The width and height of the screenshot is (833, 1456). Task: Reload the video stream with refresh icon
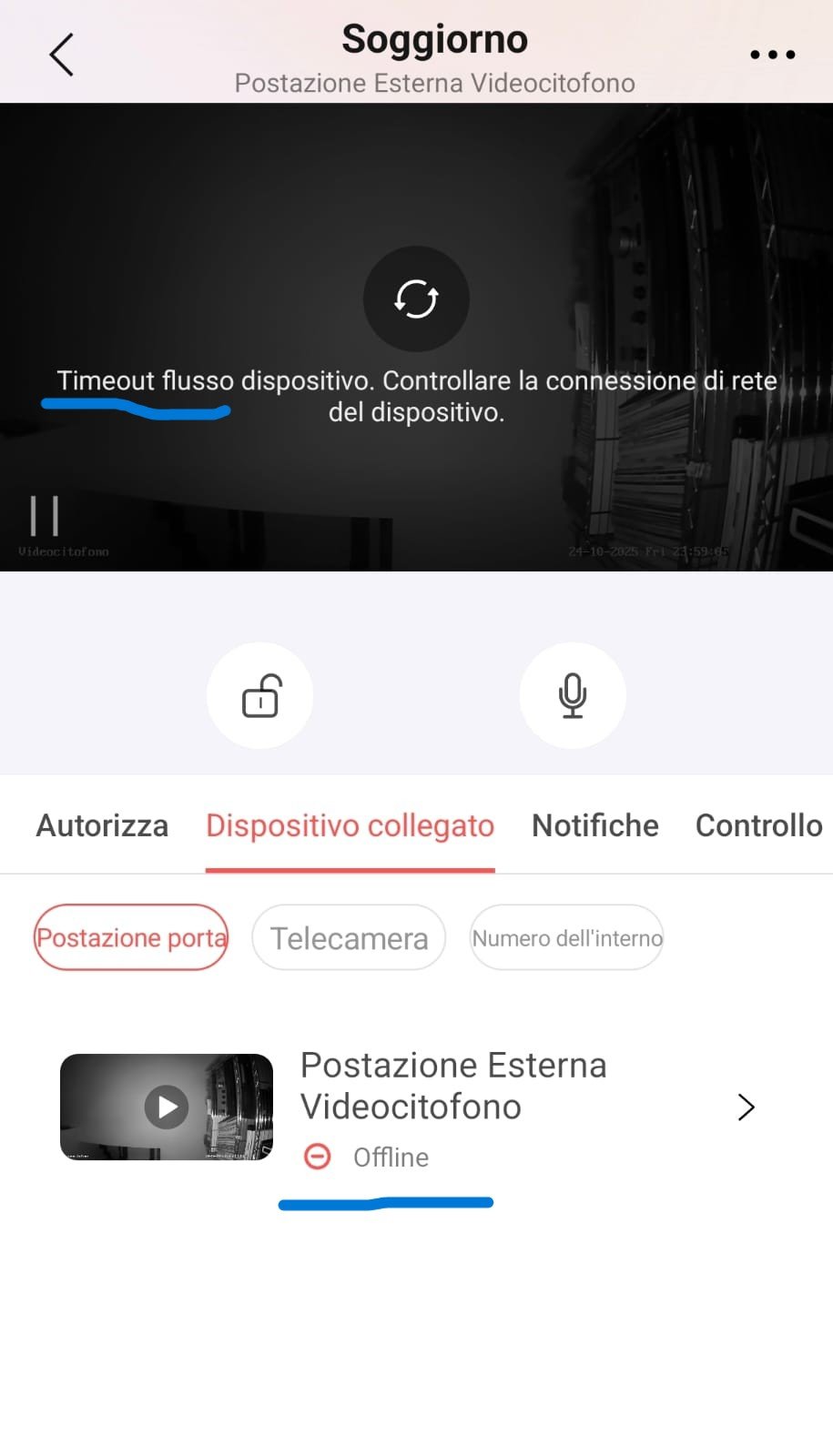coord(416,298)
